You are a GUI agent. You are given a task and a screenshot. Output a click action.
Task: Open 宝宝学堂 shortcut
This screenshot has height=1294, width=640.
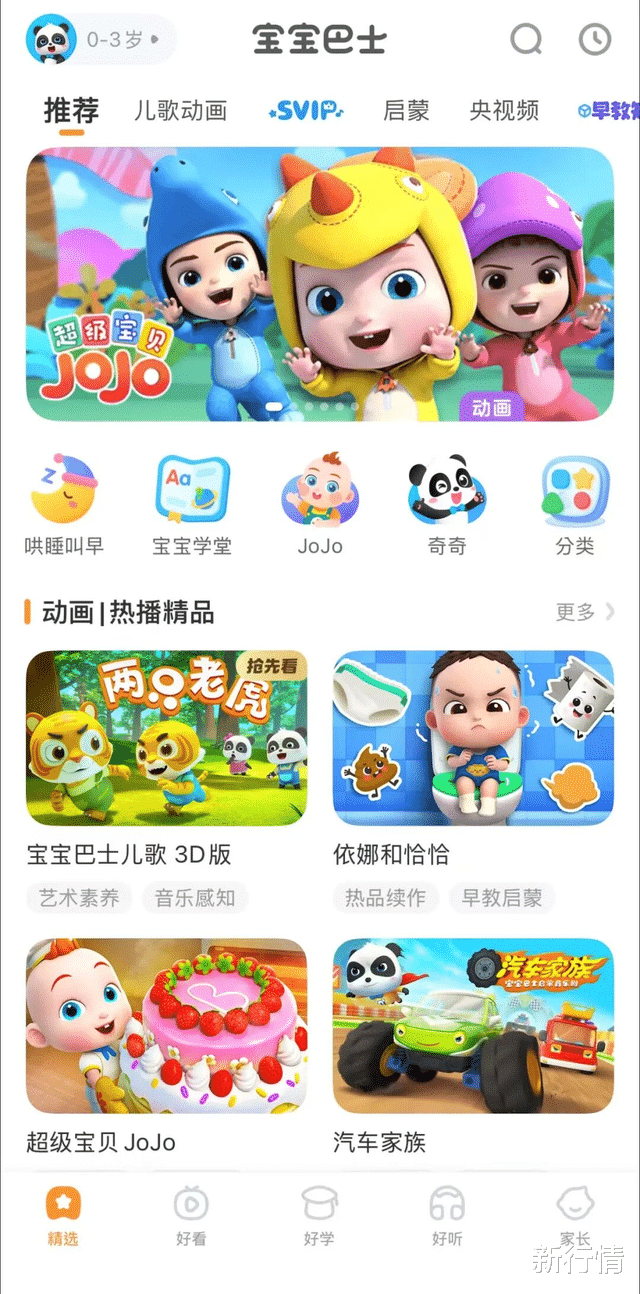tap(192, 504)
